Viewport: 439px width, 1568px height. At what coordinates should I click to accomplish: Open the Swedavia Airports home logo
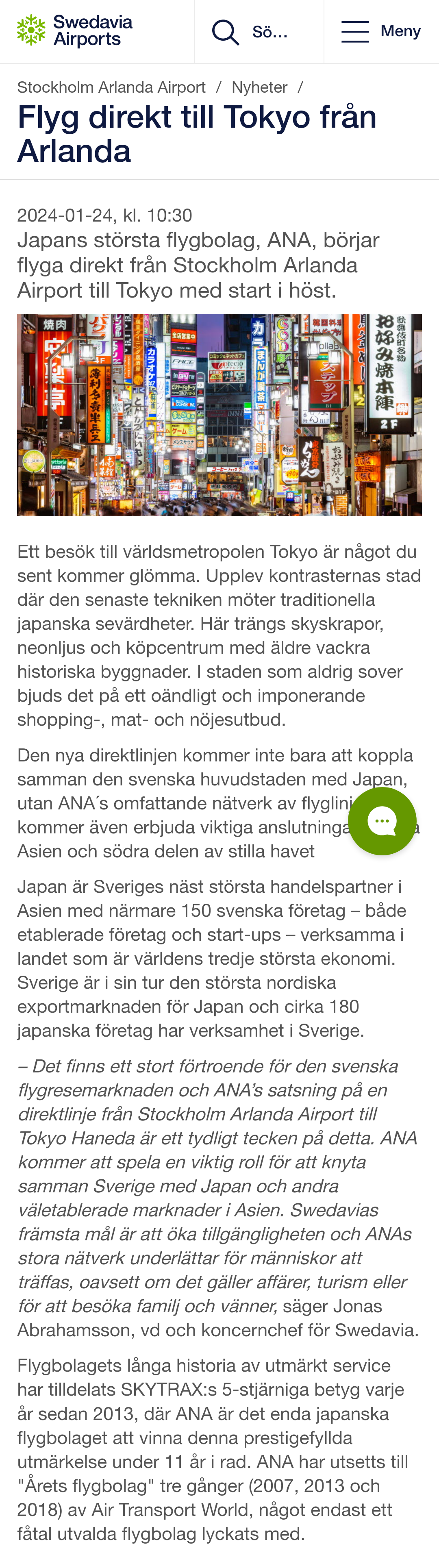pyautogui.click(x=75, y=31)
